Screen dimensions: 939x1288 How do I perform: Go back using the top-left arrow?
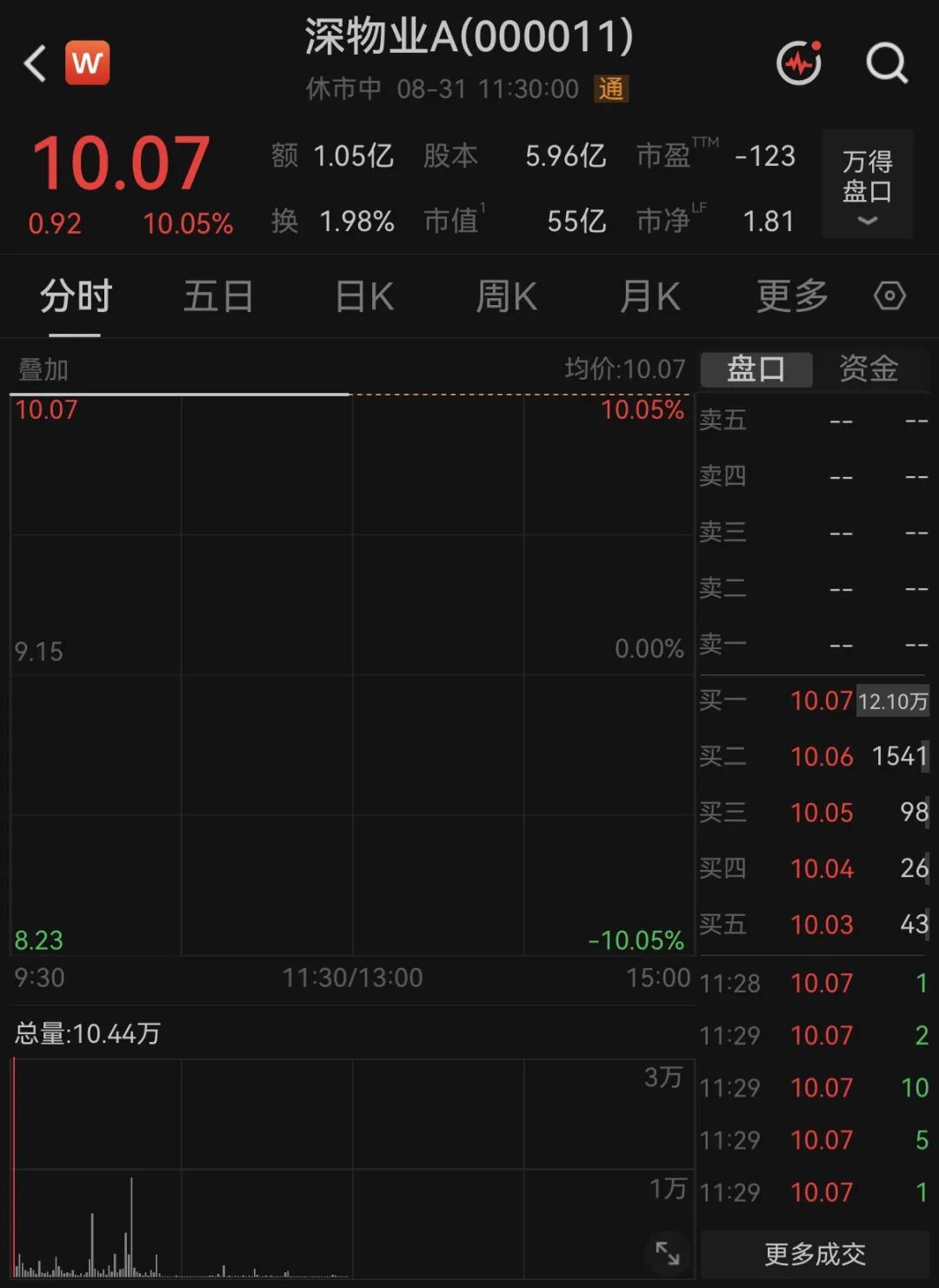tap(35, 63)
